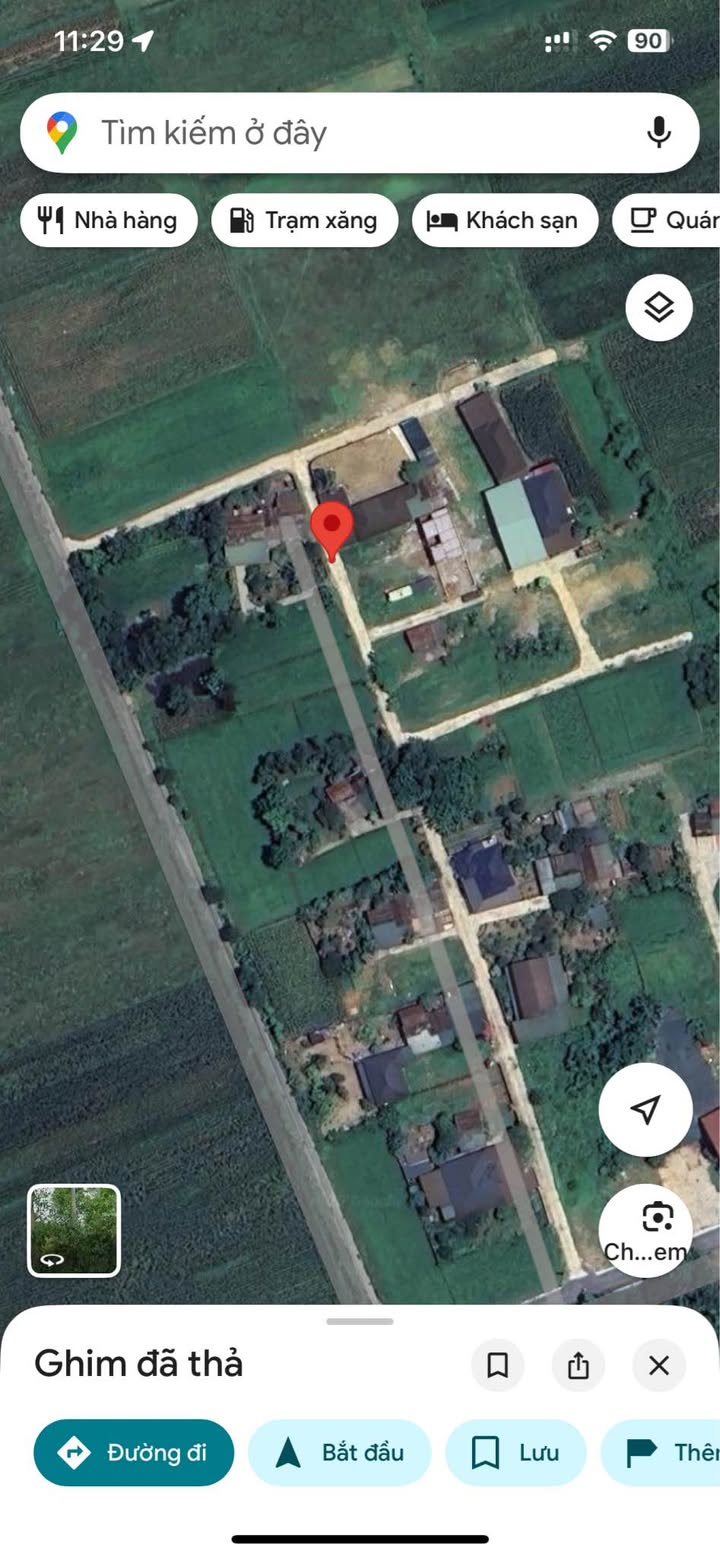Center map on my location
Screen dimensions: 720x1557
click(646, 1109)
